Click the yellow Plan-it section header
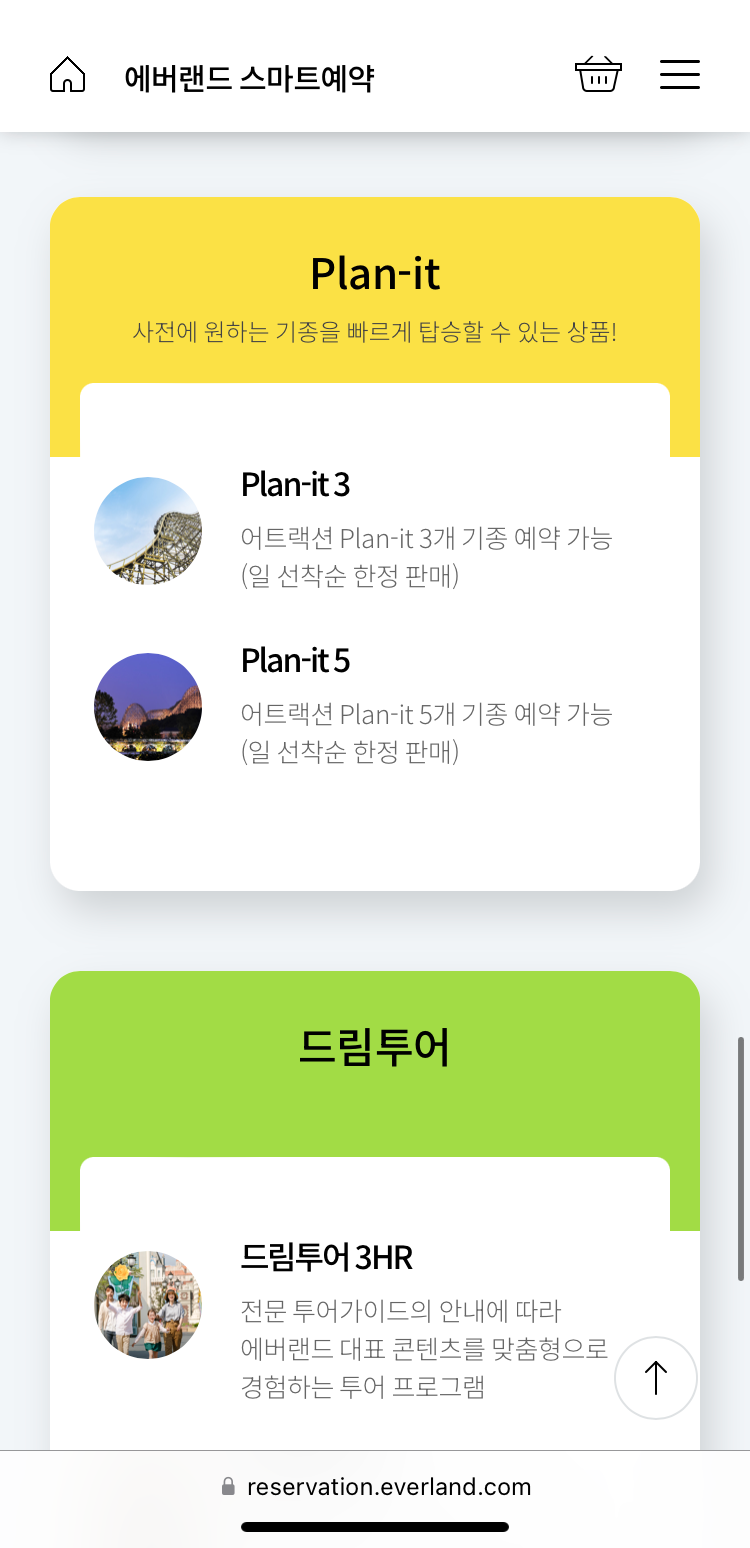Viewport: 750px width, 1548px height. (x=375, y=272)
